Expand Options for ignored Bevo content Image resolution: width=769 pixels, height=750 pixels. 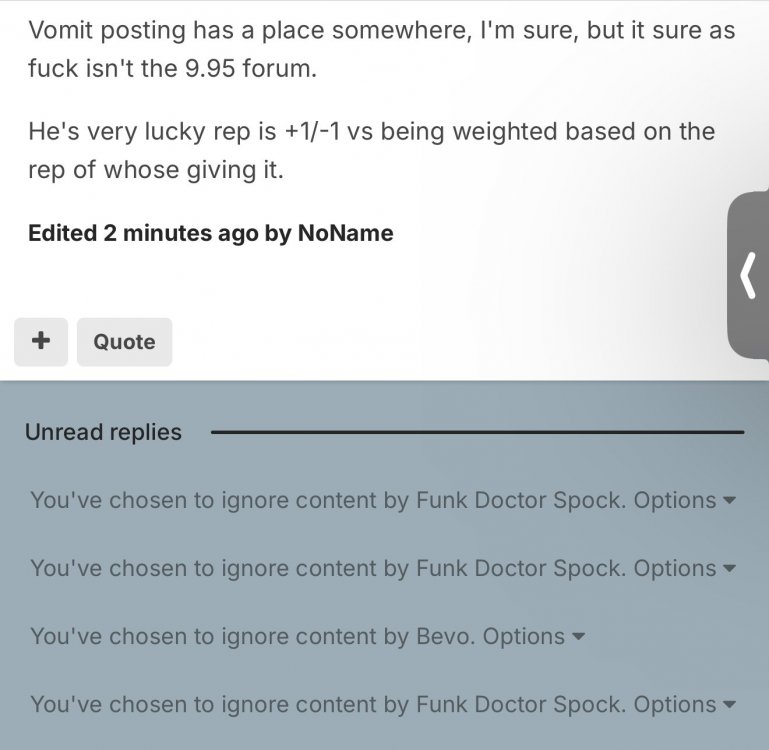(533, 636)
